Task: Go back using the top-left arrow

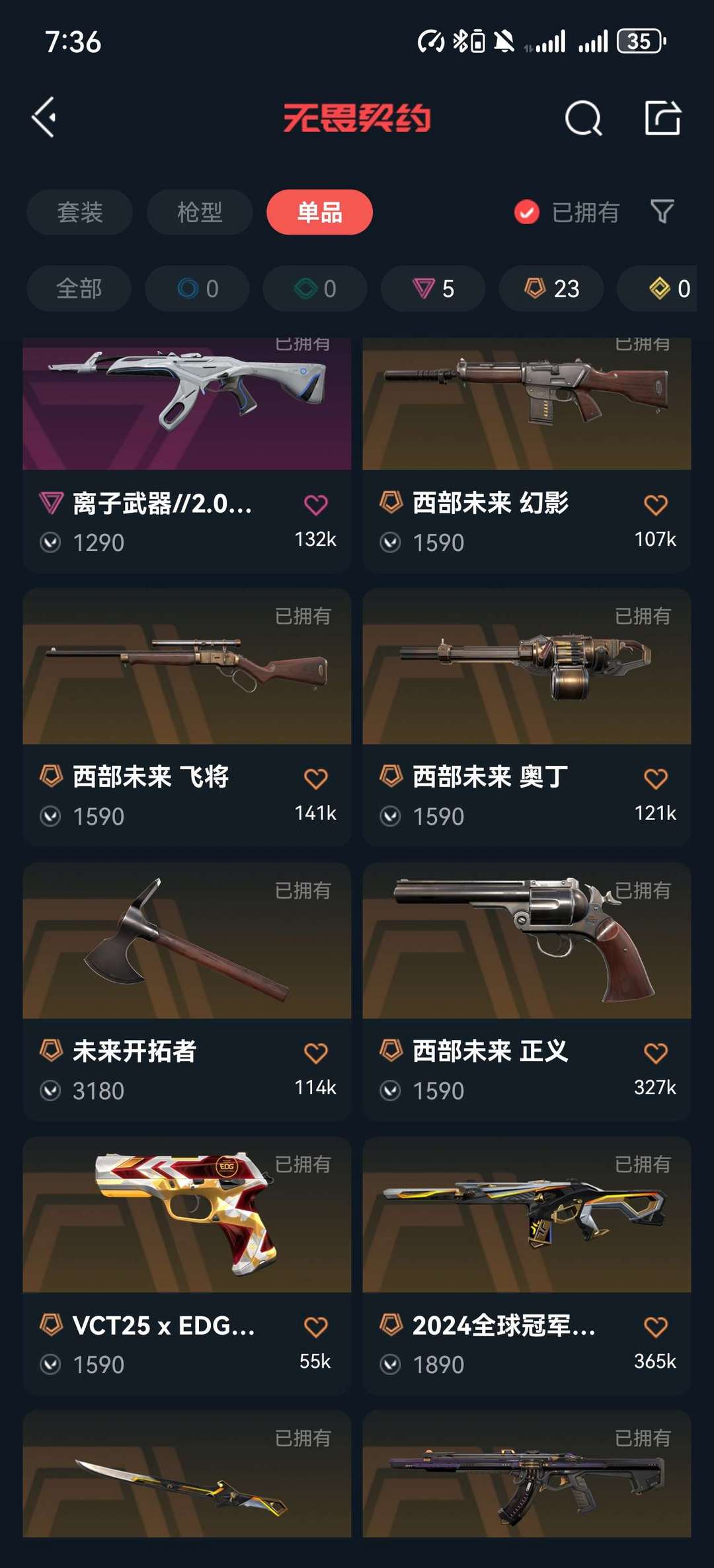Action: point(44,118)
